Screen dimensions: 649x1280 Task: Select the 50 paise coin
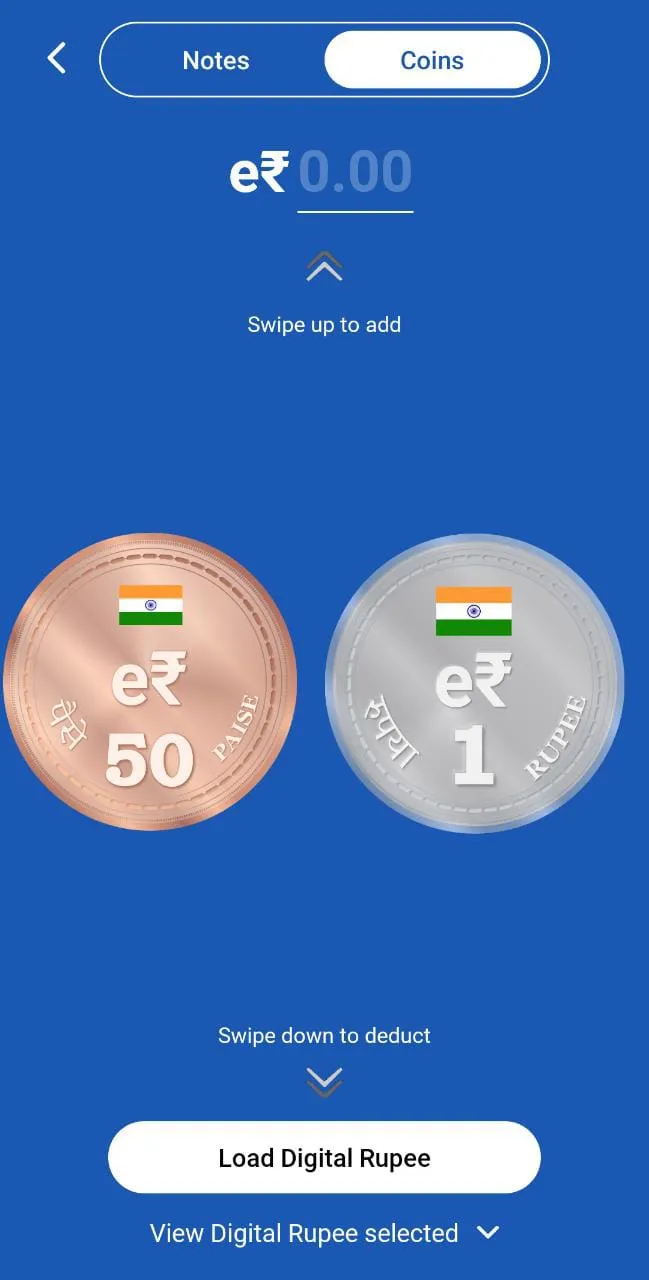151,682
